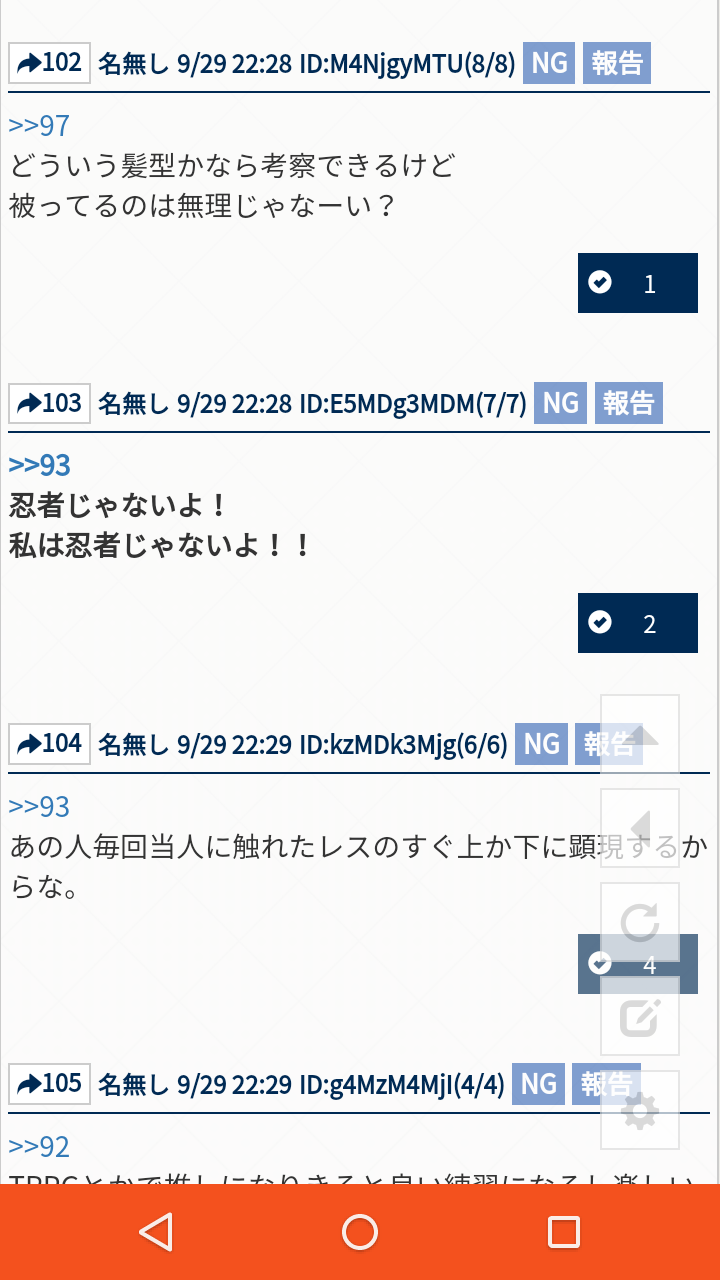
Task: Reply to post number 103
Action: coord(49,403)
